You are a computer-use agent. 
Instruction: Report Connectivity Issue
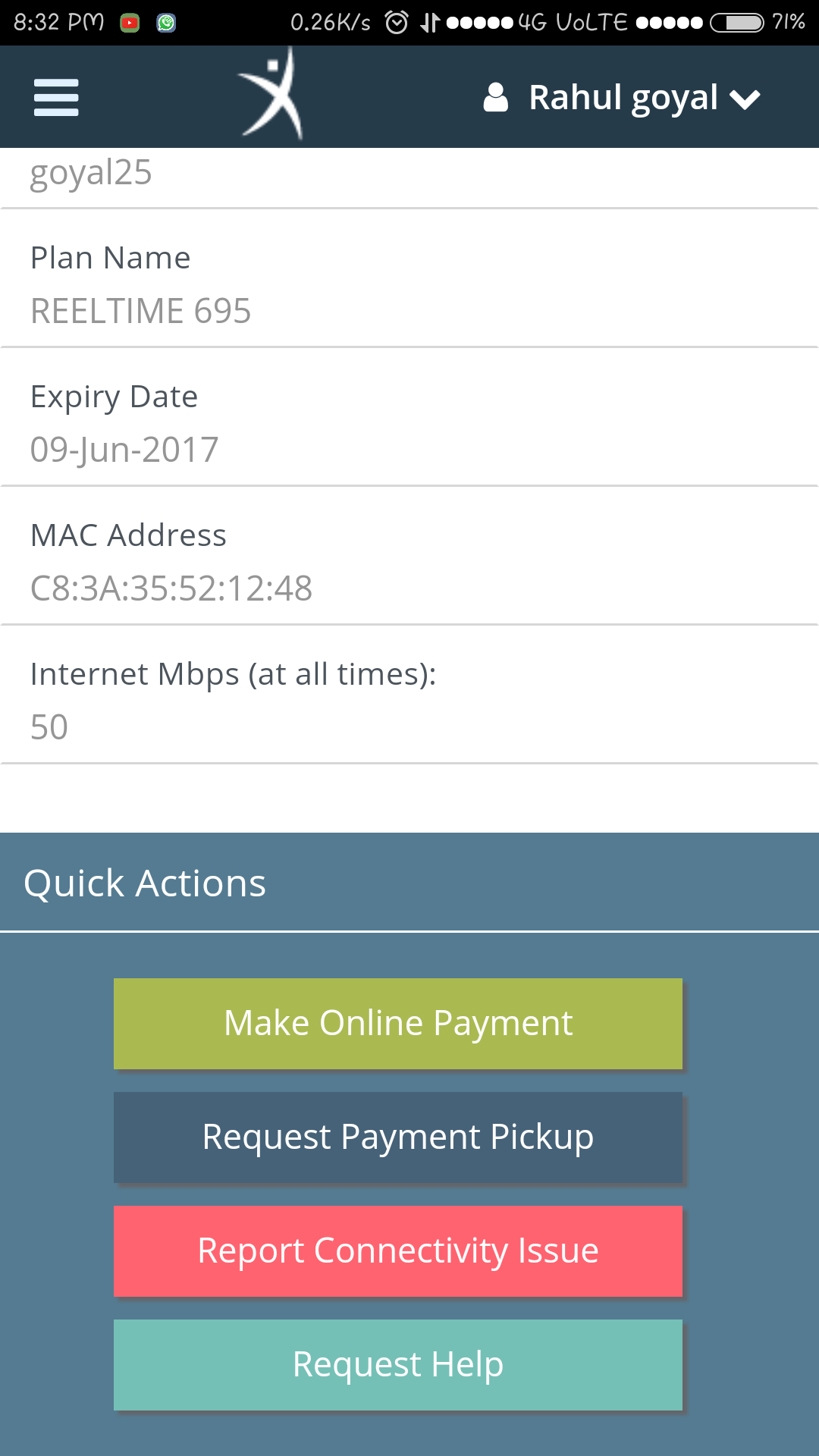click(x=398, y=1251)
